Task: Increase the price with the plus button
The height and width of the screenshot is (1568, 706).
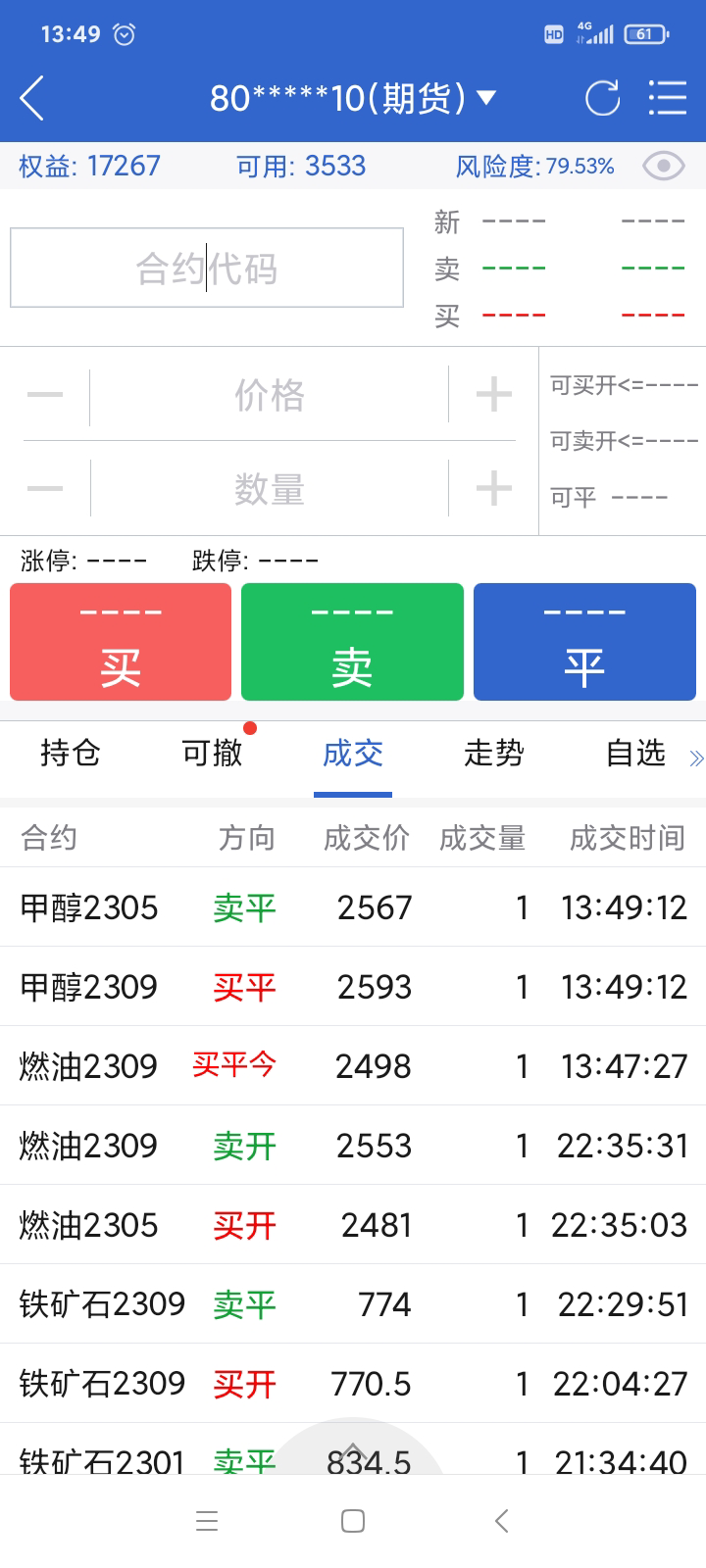Action: point(493,396)
